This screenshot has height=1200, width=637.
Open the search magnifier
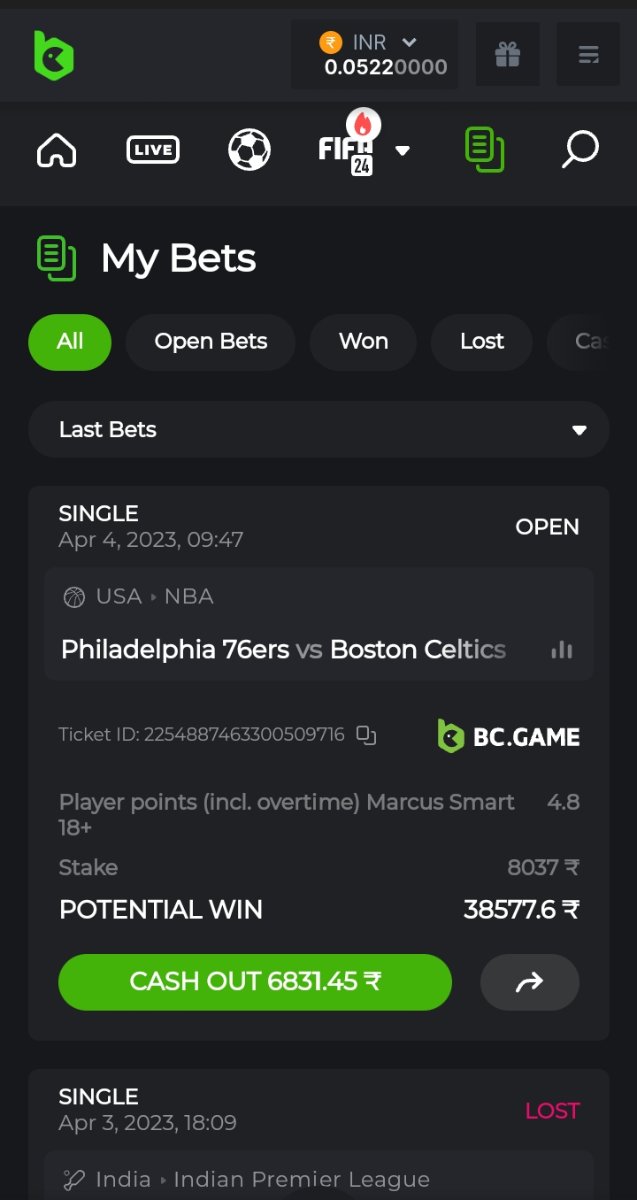[x=580, y=151]
